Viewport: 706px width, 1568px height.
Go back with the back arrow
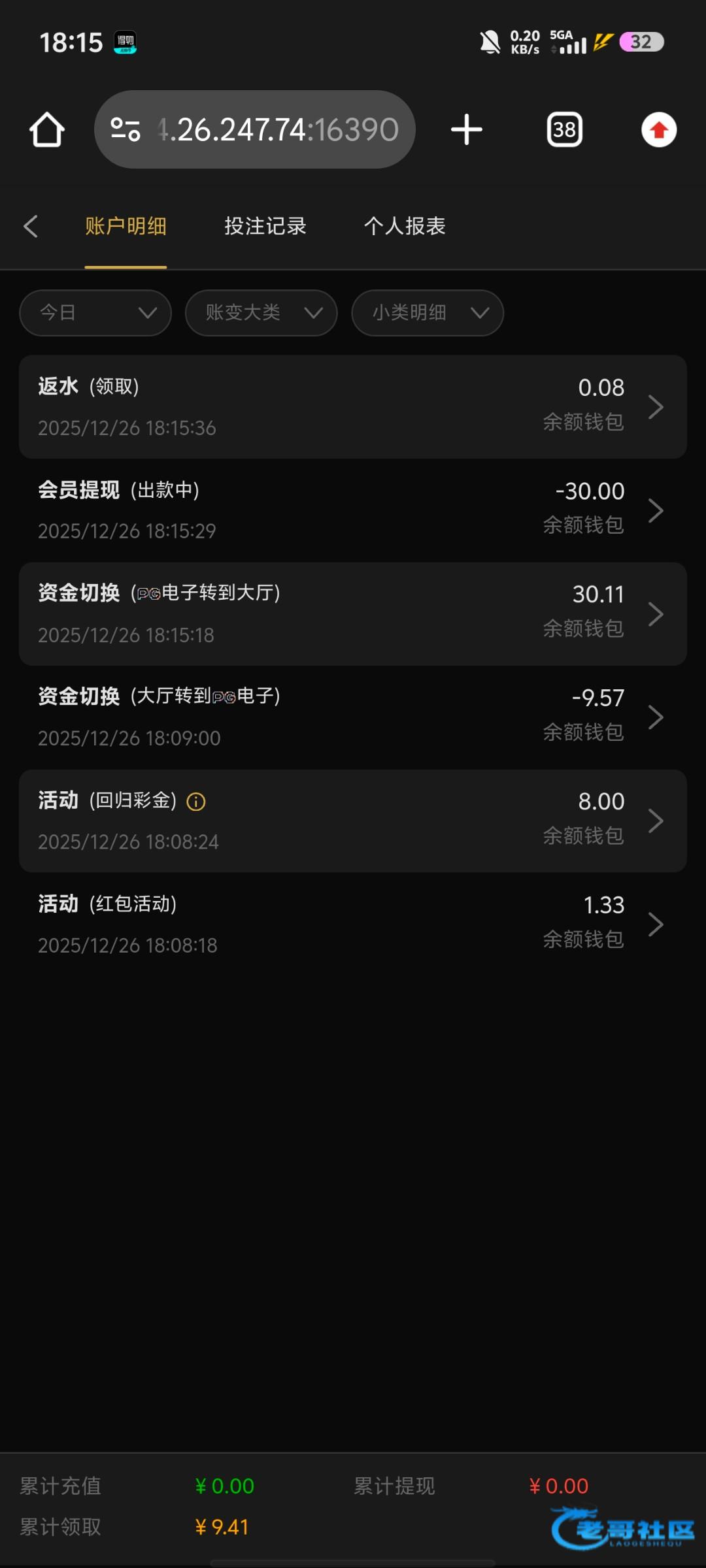click(31, 226)
